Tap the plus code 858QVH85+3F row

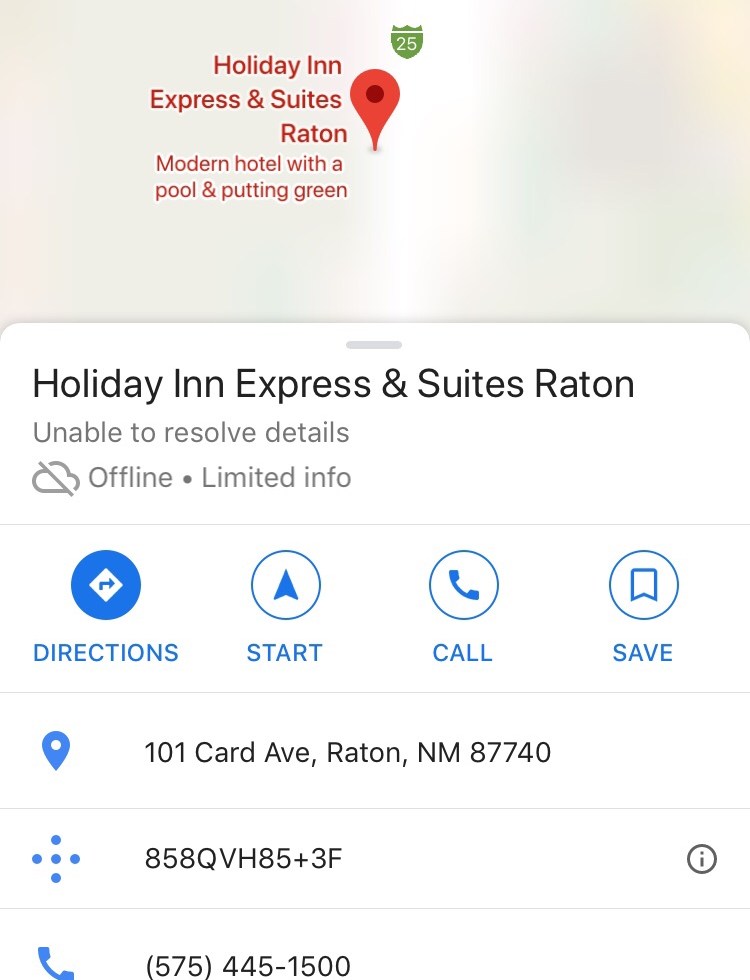coord(244,858)
